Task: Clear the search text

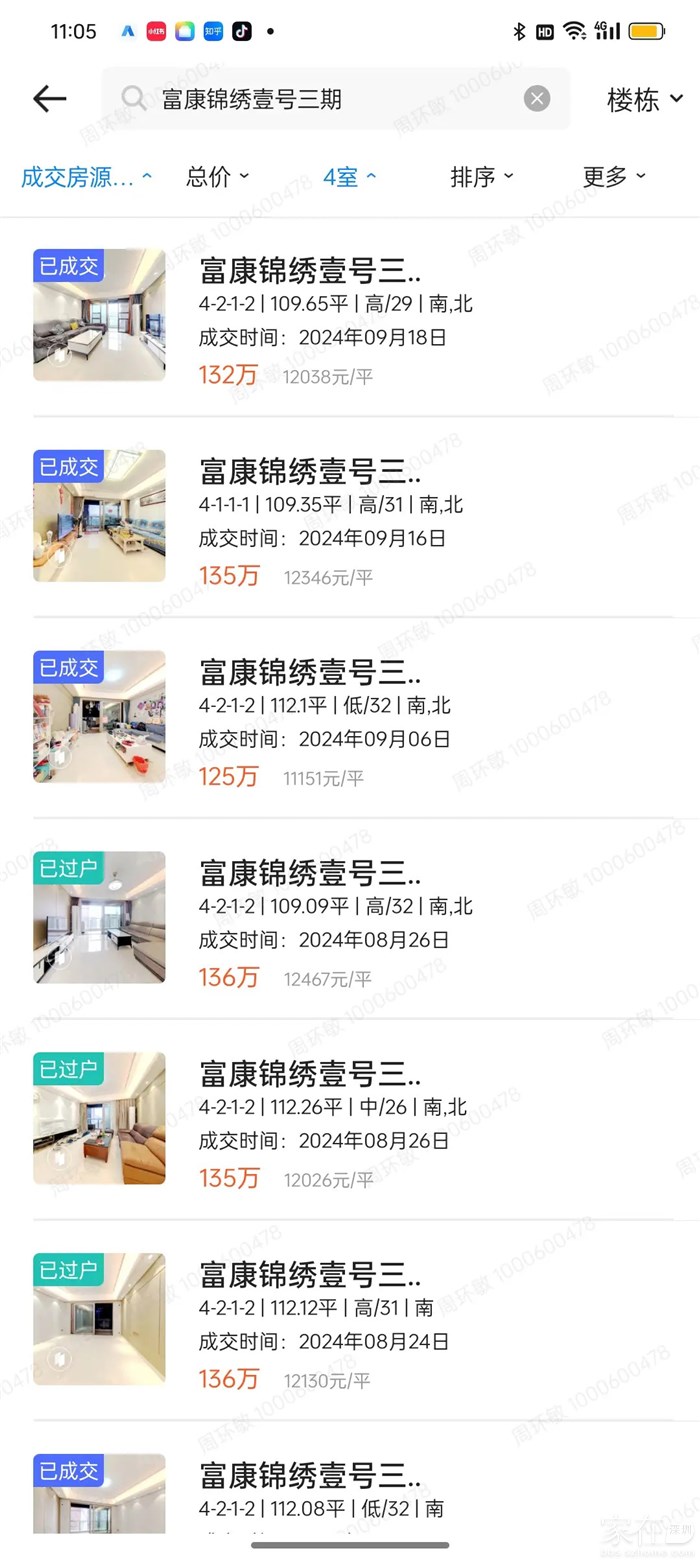Action: coord(537,98)
